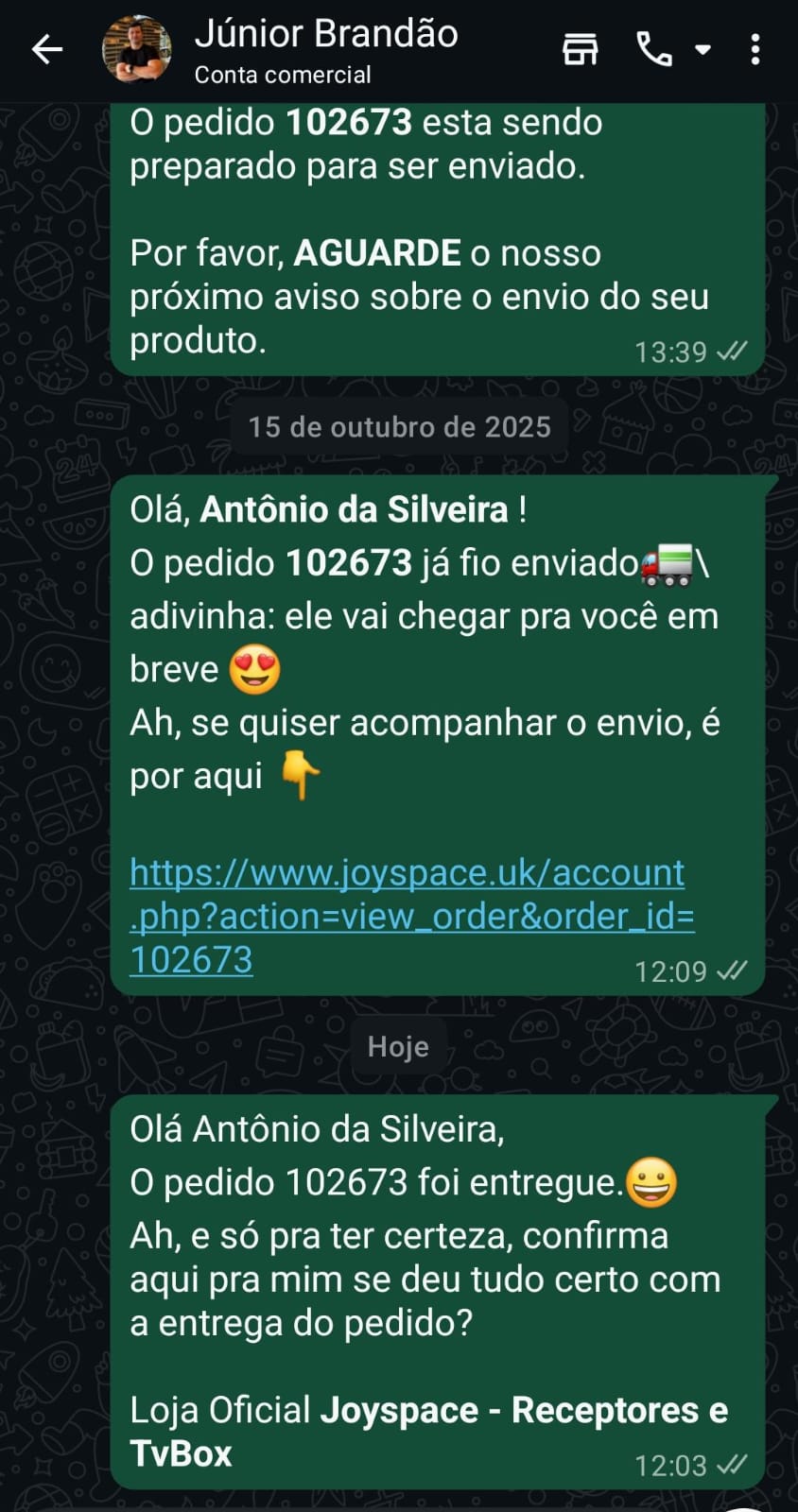Open the three-dot overflow menu

755,49
